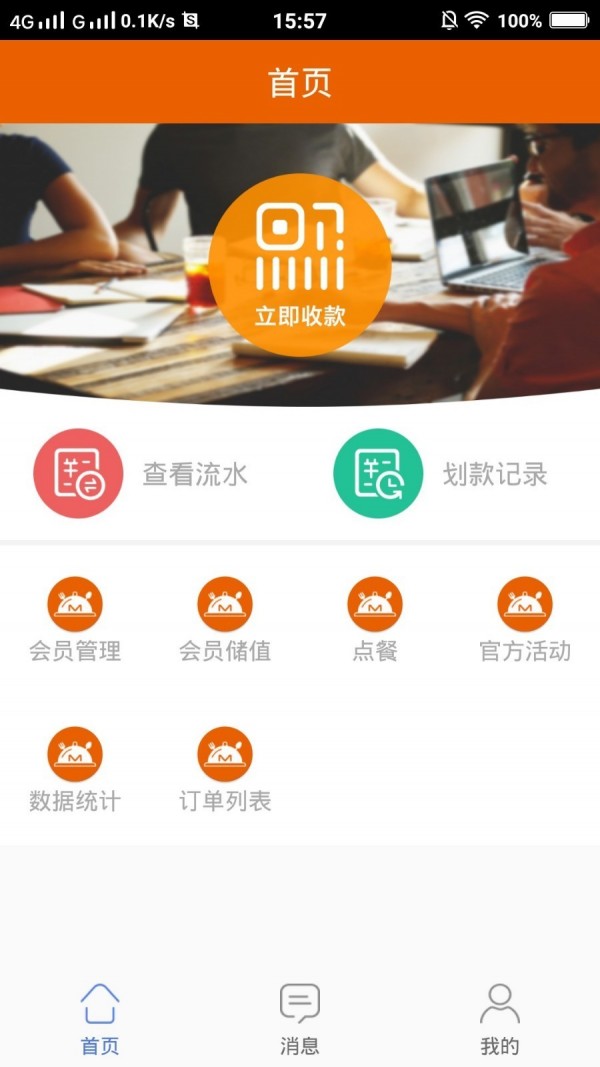The image size is (600, 1067).
Task: Open 数据统计 data statistics
Action: tap(75, 770)
